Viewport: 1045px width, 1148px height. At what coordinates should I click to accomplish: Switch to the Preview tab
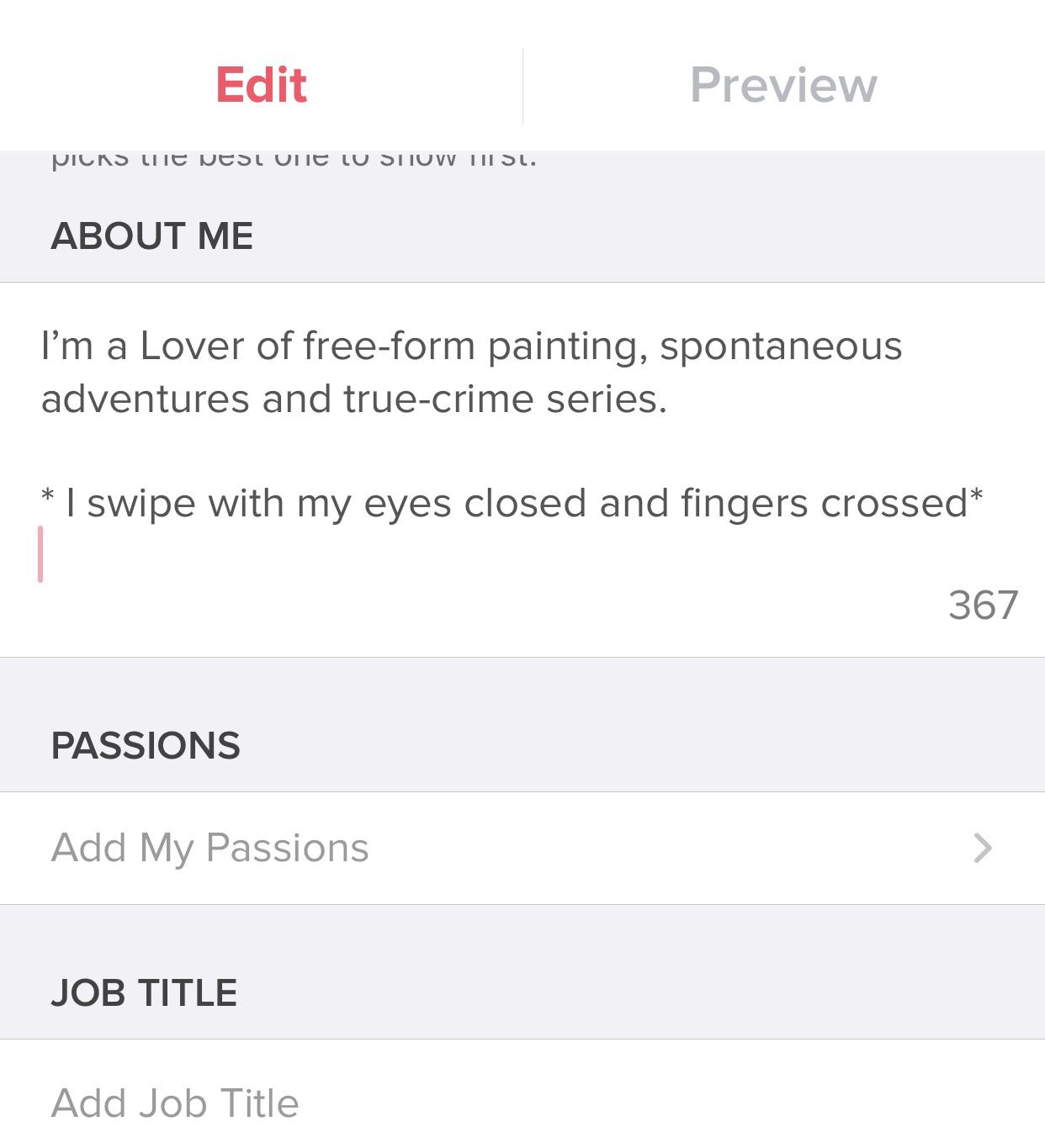[783, 85]
